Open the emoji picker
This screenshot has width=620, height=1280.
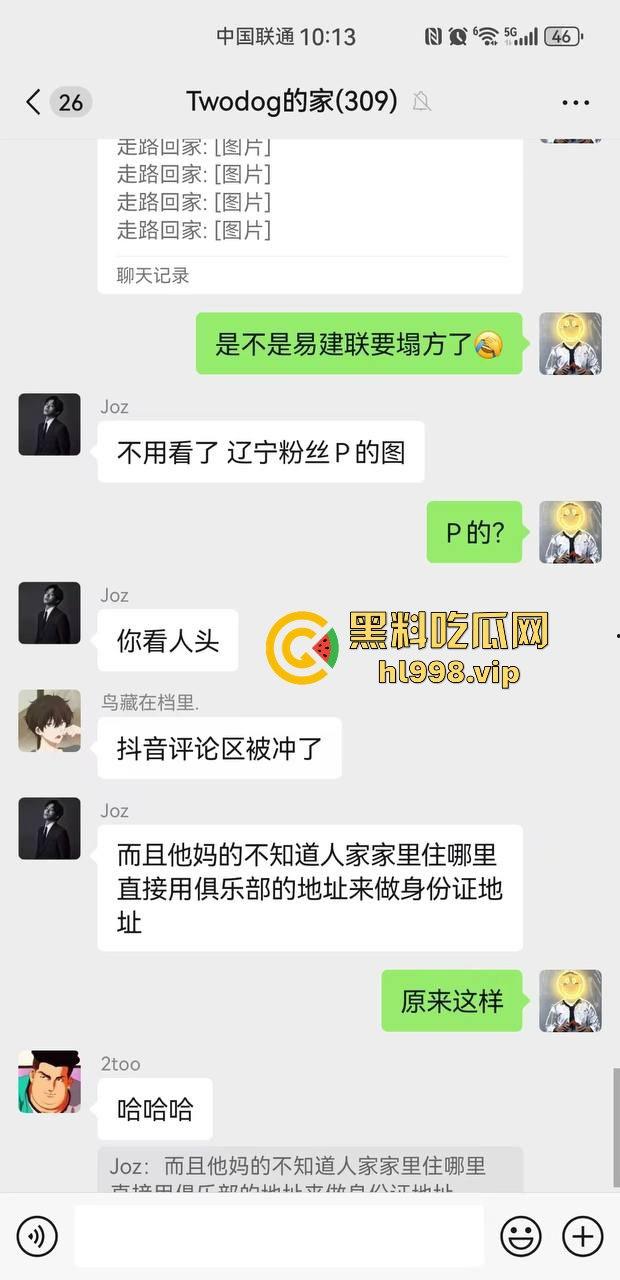tap(520, 1237)
